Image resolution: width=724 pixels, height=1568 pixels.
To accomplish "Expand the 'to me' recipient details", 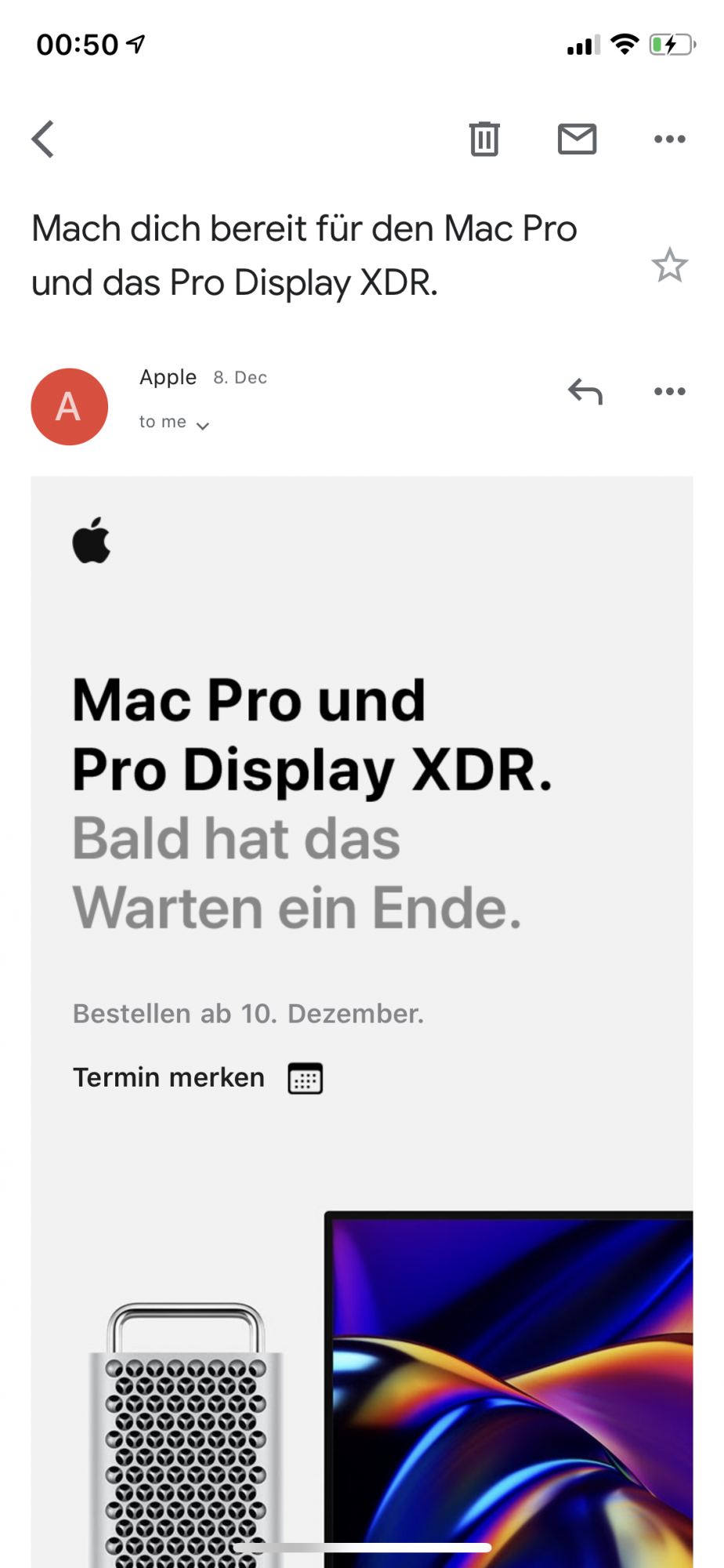I will tap(175, 423).
